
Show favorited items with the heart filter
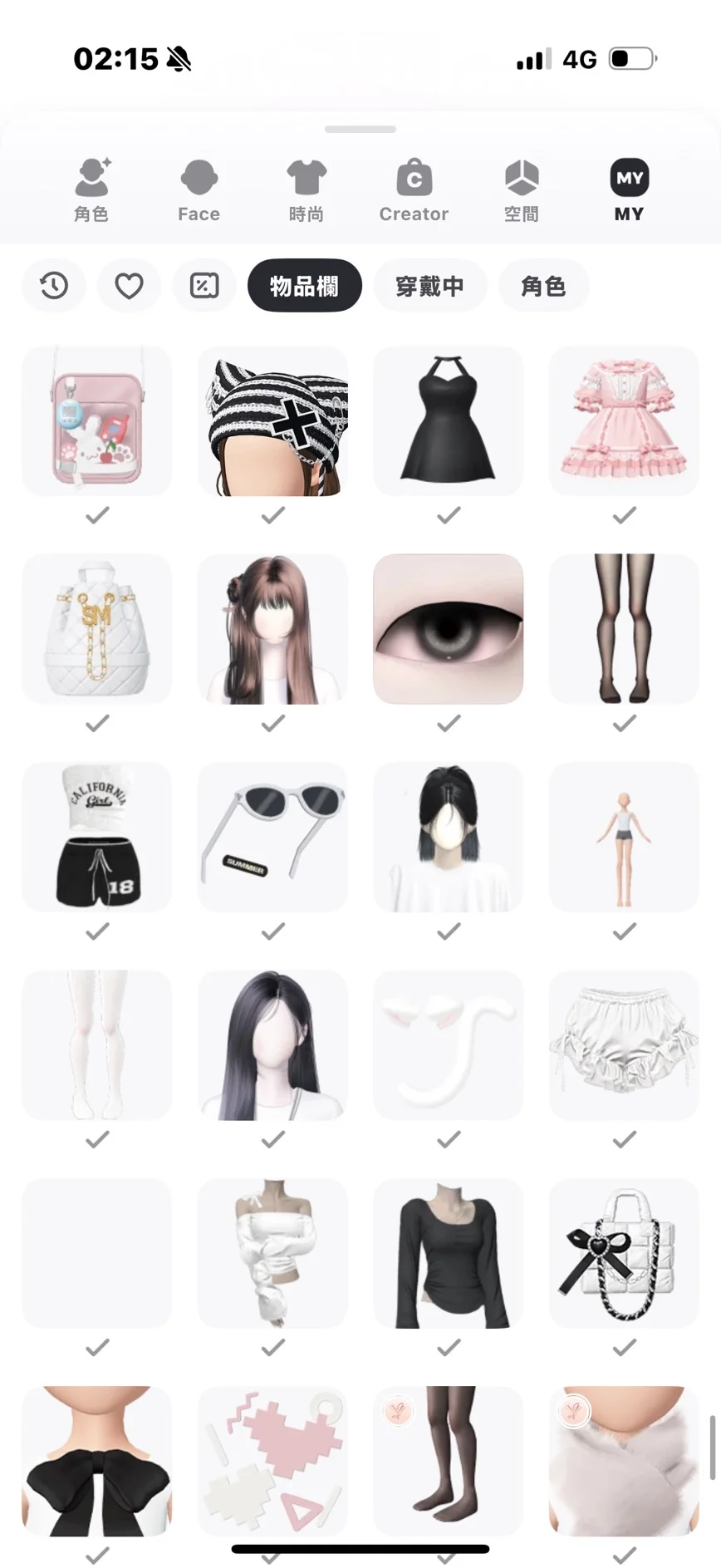click(129, 286)
